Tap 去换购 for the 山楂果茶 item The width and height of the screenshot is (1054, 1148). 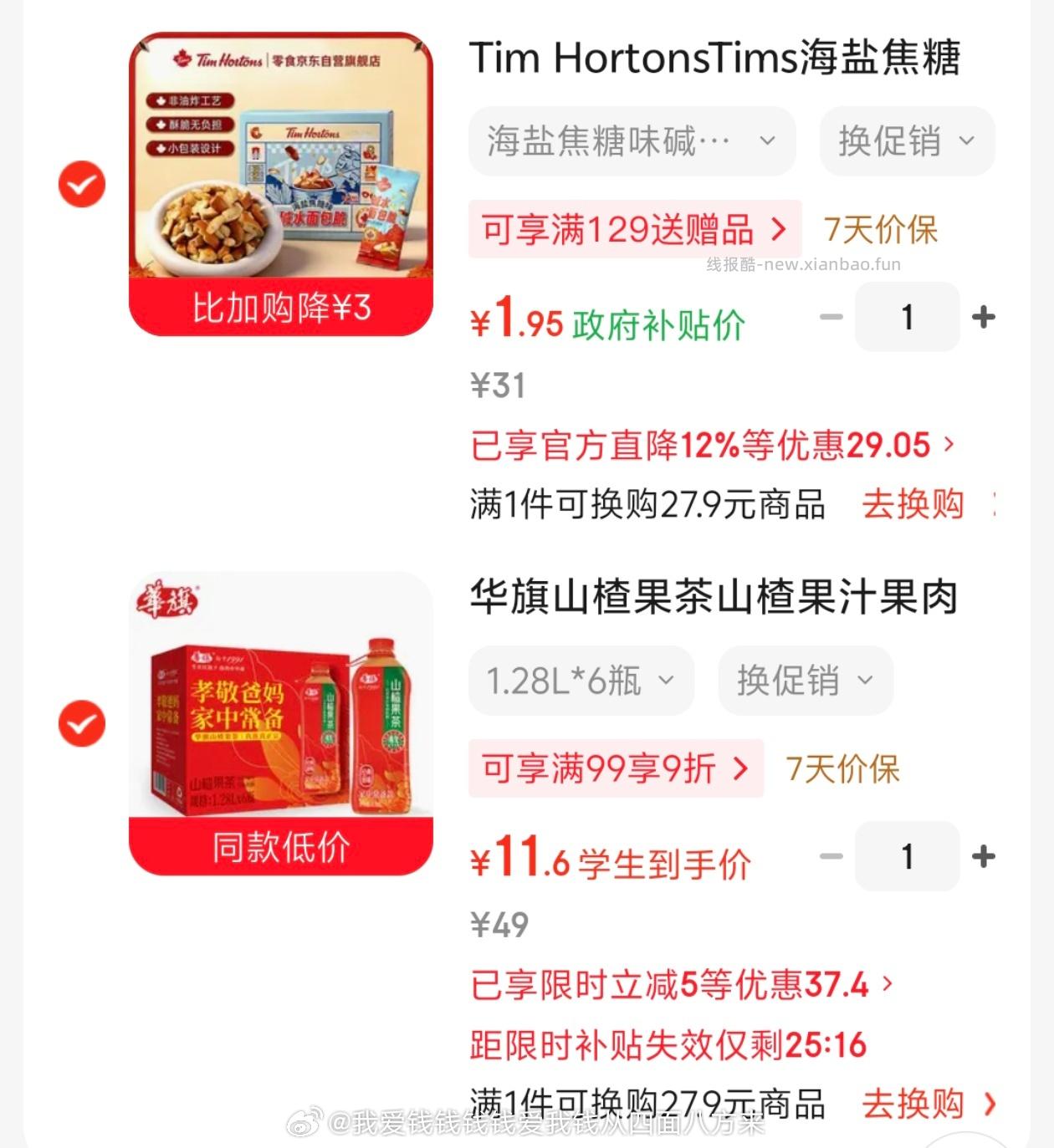coord(913,1104)
